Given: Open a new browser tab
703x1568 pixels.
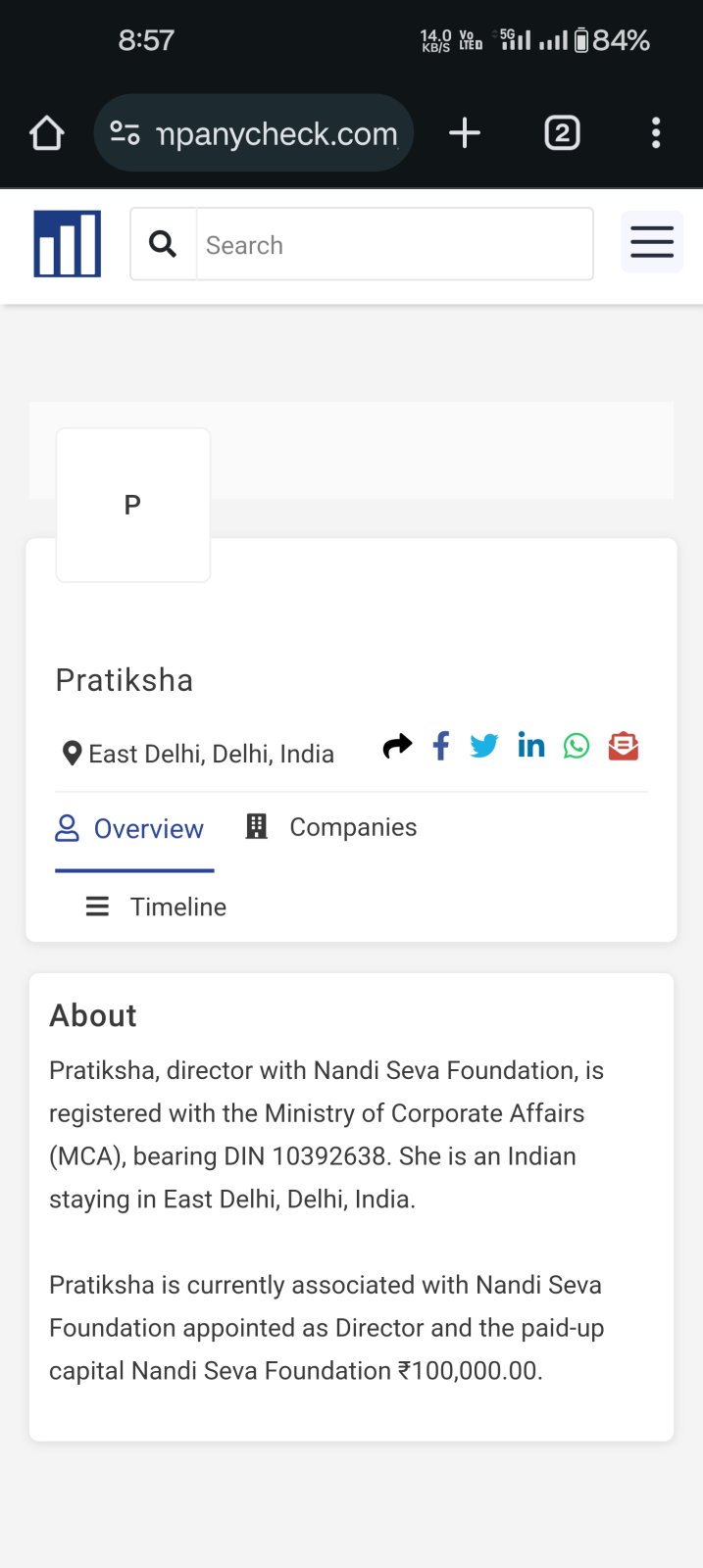Looking at the screenshot, I should pyautogui.click(x=465, y=133).
